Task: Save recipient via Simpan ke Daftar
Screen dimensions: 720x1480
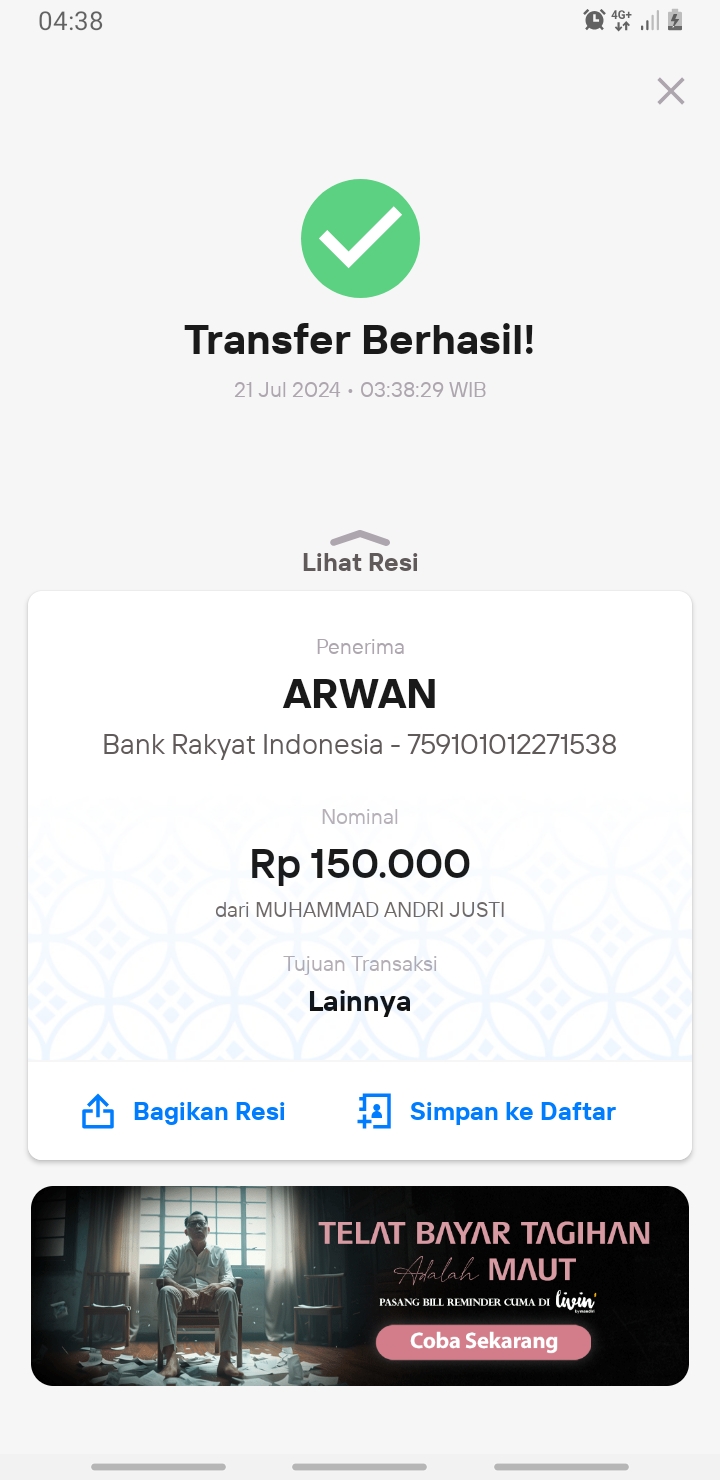Action: 486,1111
